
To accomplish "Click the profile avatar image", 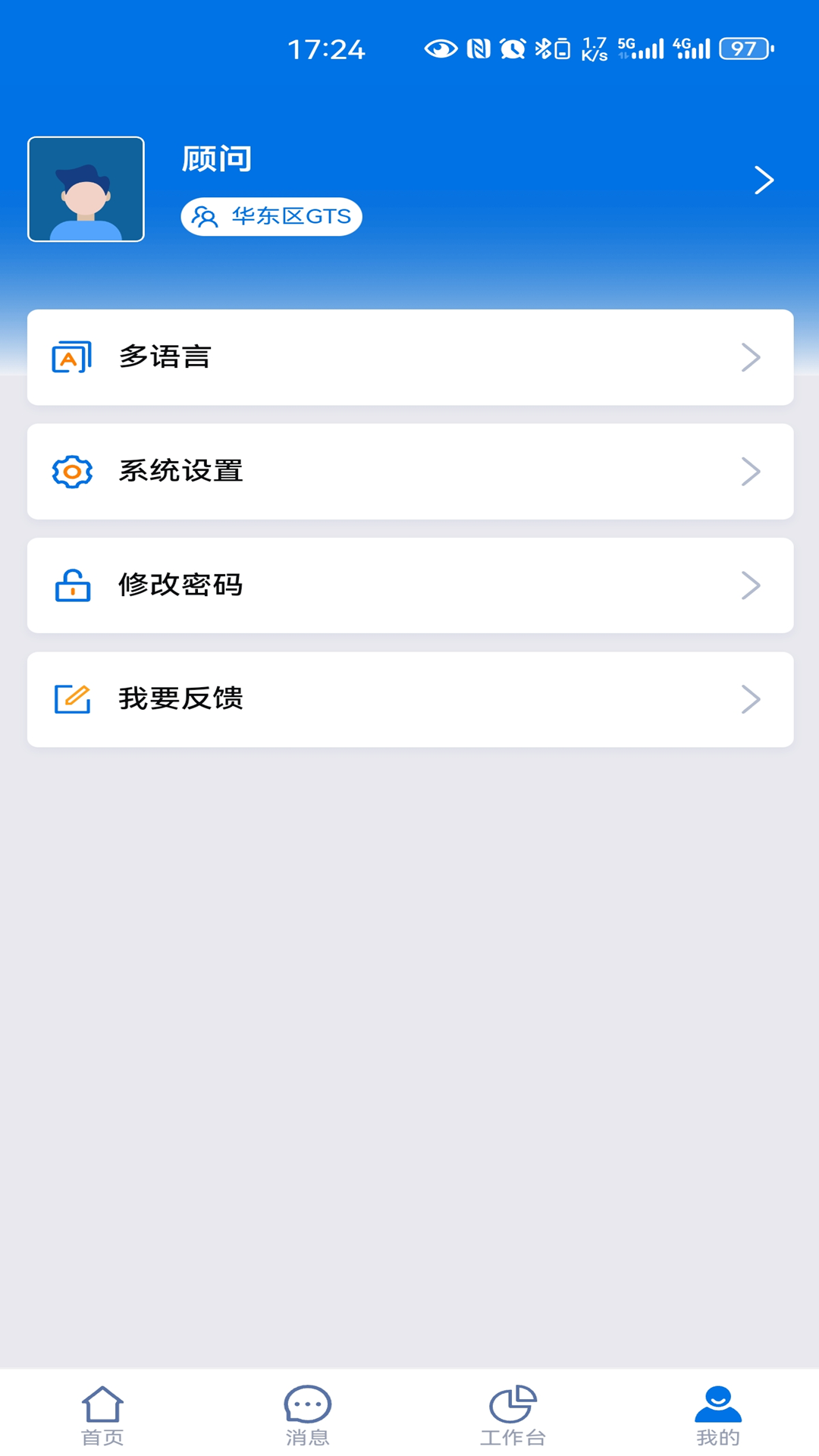I will point(86,189).
